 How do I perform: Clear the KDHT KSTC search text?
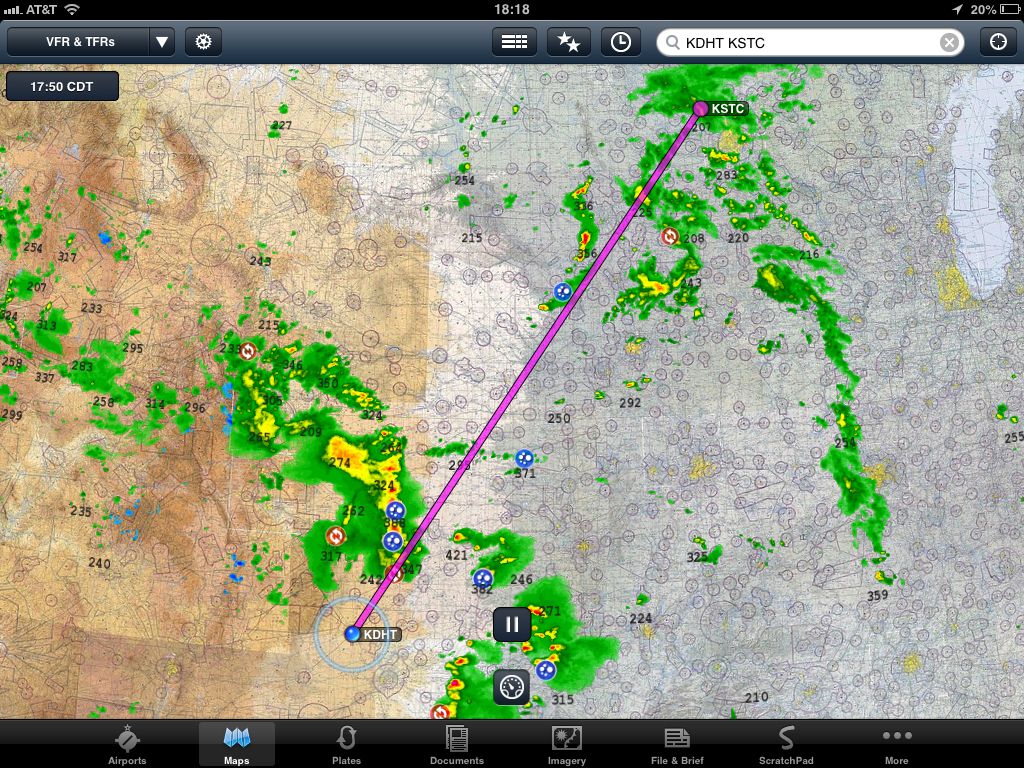click(x=949, y=43)
